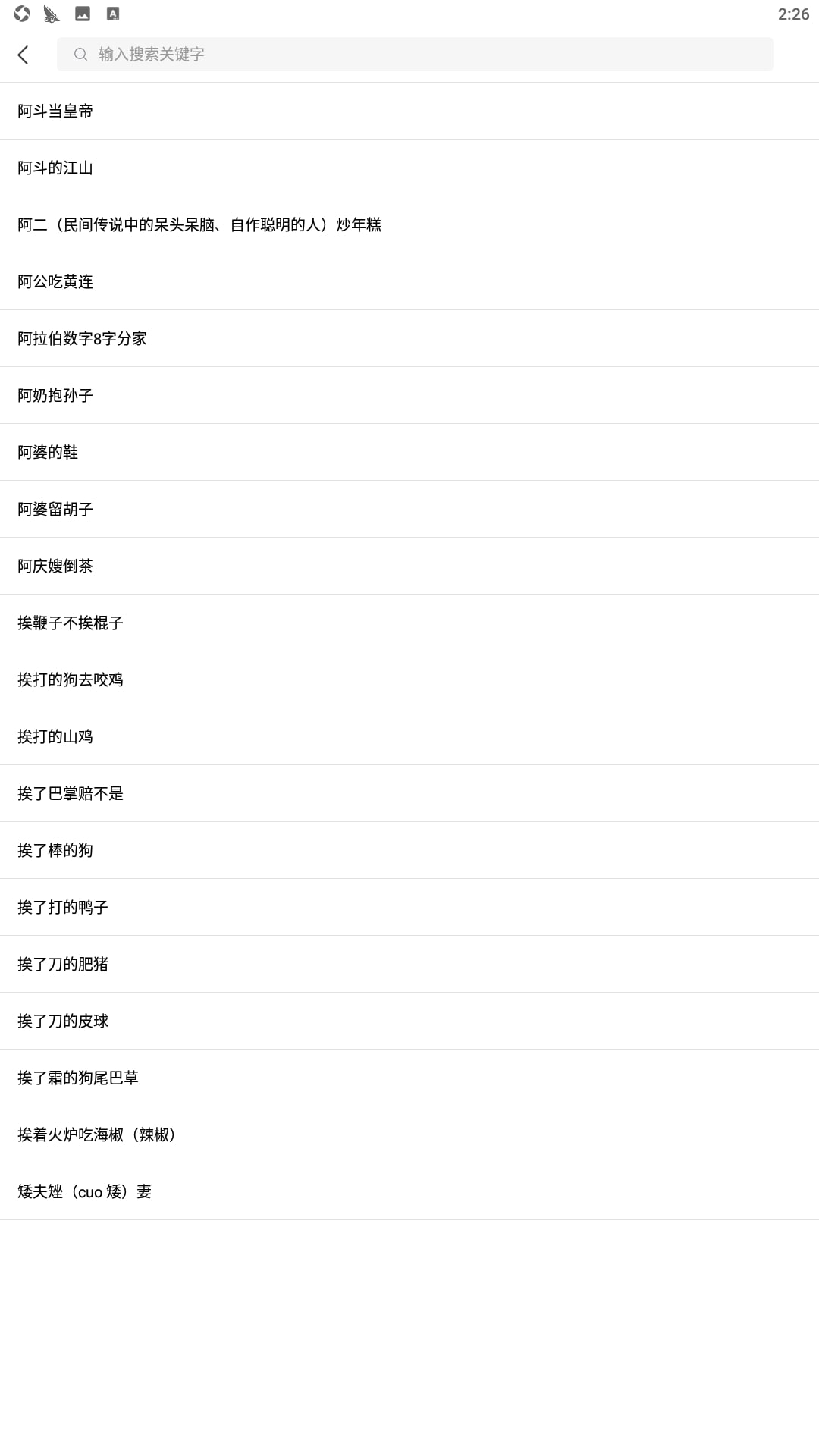Viewport: 819px width, 1456px height.
Task: Open the entry 阿斗当皇帝
Action: [x=56, y=111]
